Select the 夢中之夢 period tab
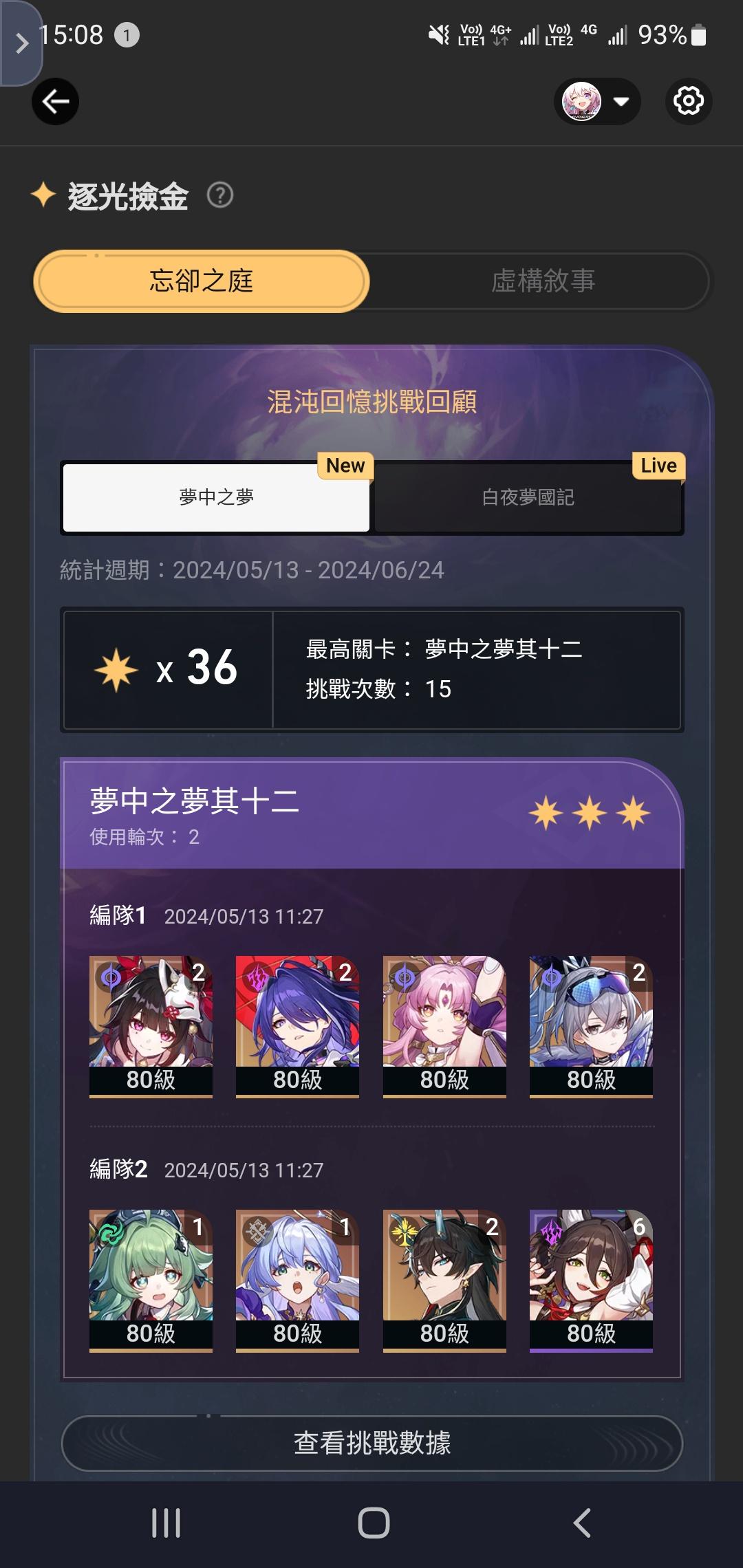This screenshot has width=743, height=1568. (x=216, y=497)
